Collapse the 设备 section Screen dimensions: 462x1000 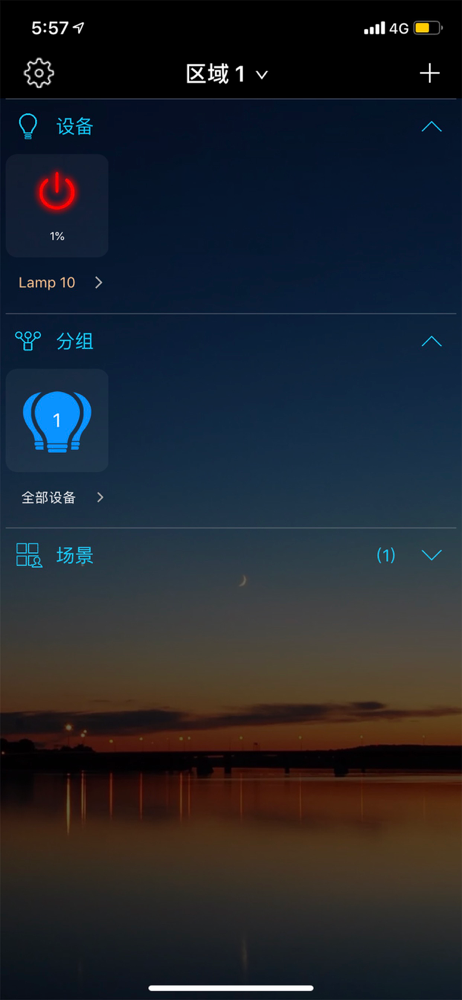(x=431, y=126)
